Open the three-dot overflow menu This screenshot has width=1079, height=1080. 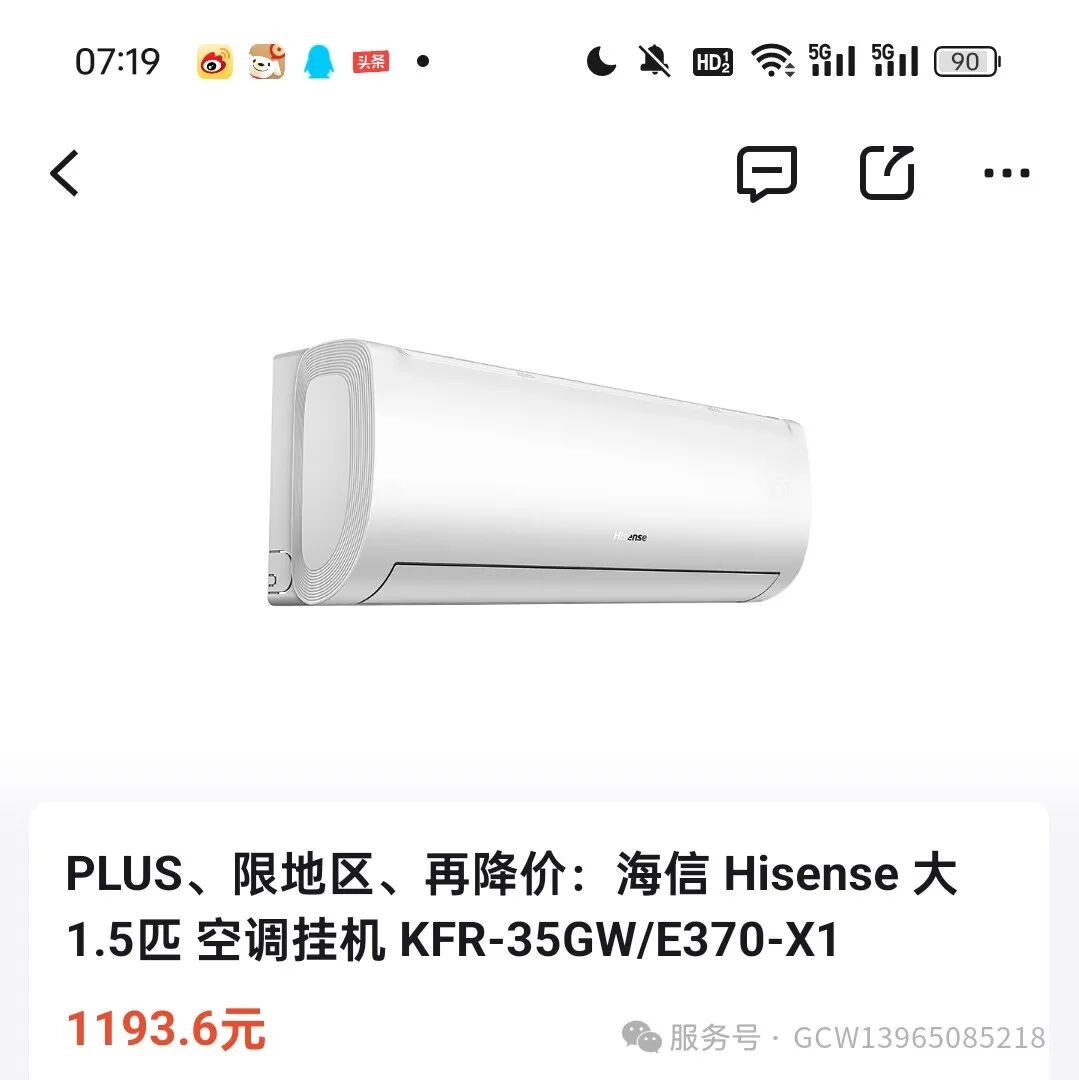1006,173
